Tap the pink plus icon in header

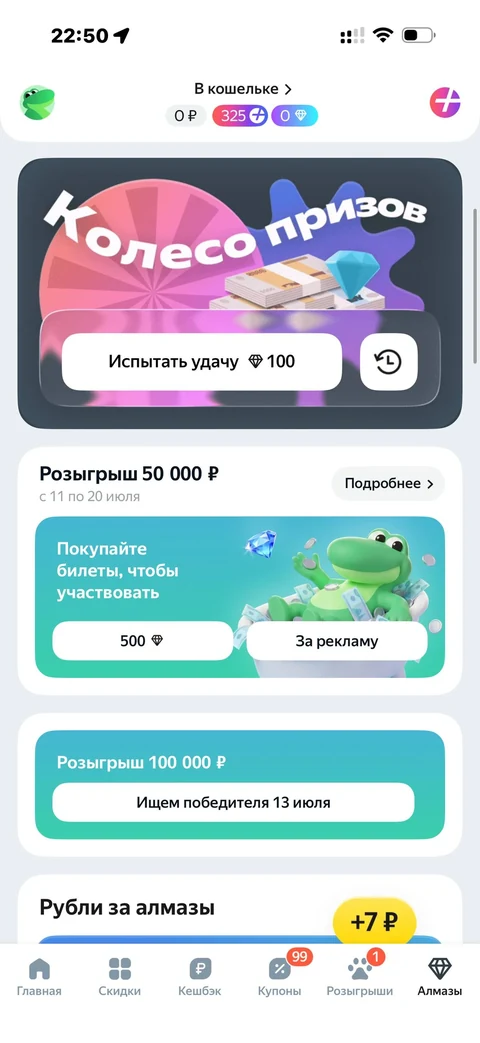[445, 102]
